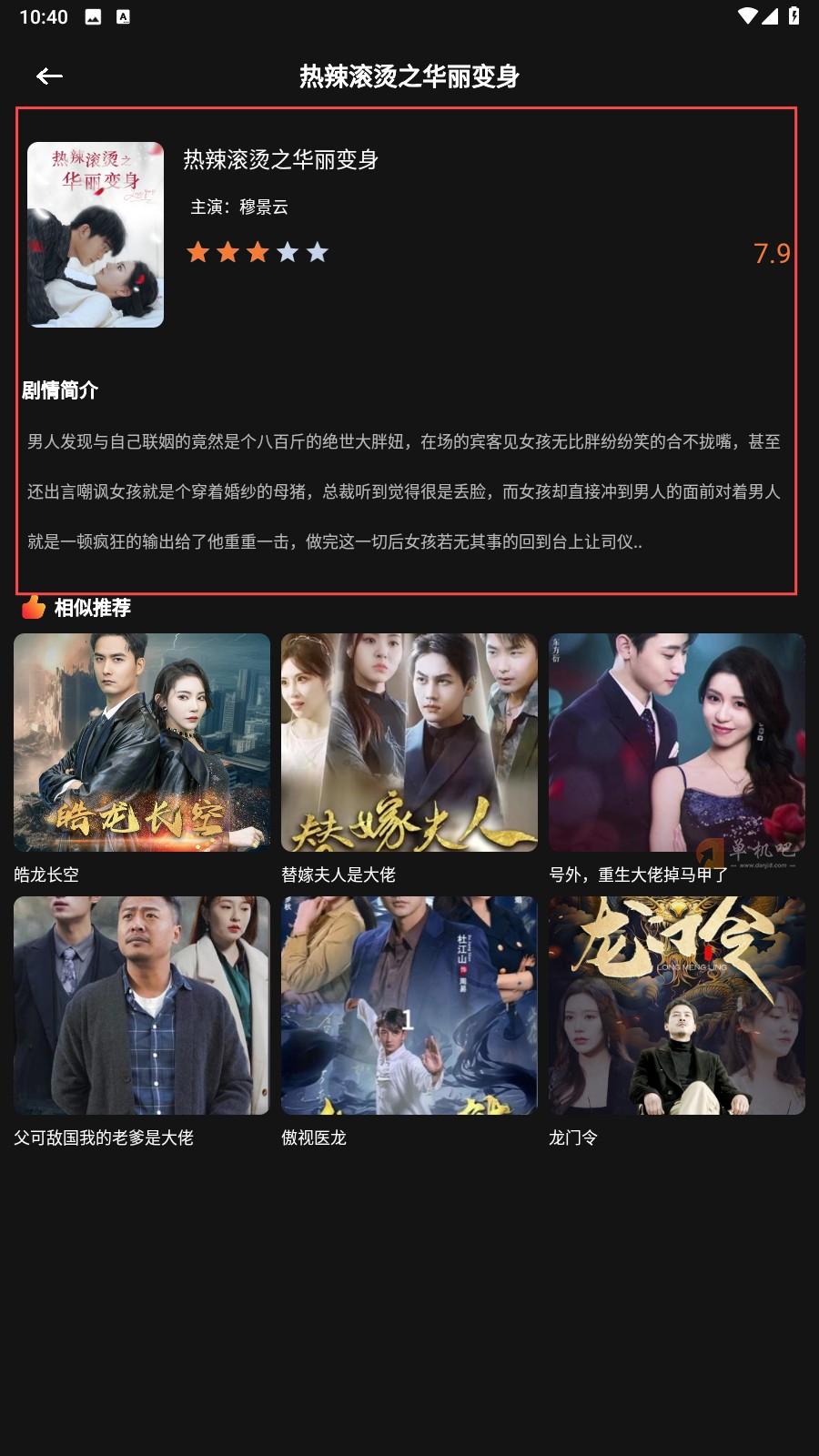Open the 替嫁夫人是大佬 poster

[x=409, y=743]
